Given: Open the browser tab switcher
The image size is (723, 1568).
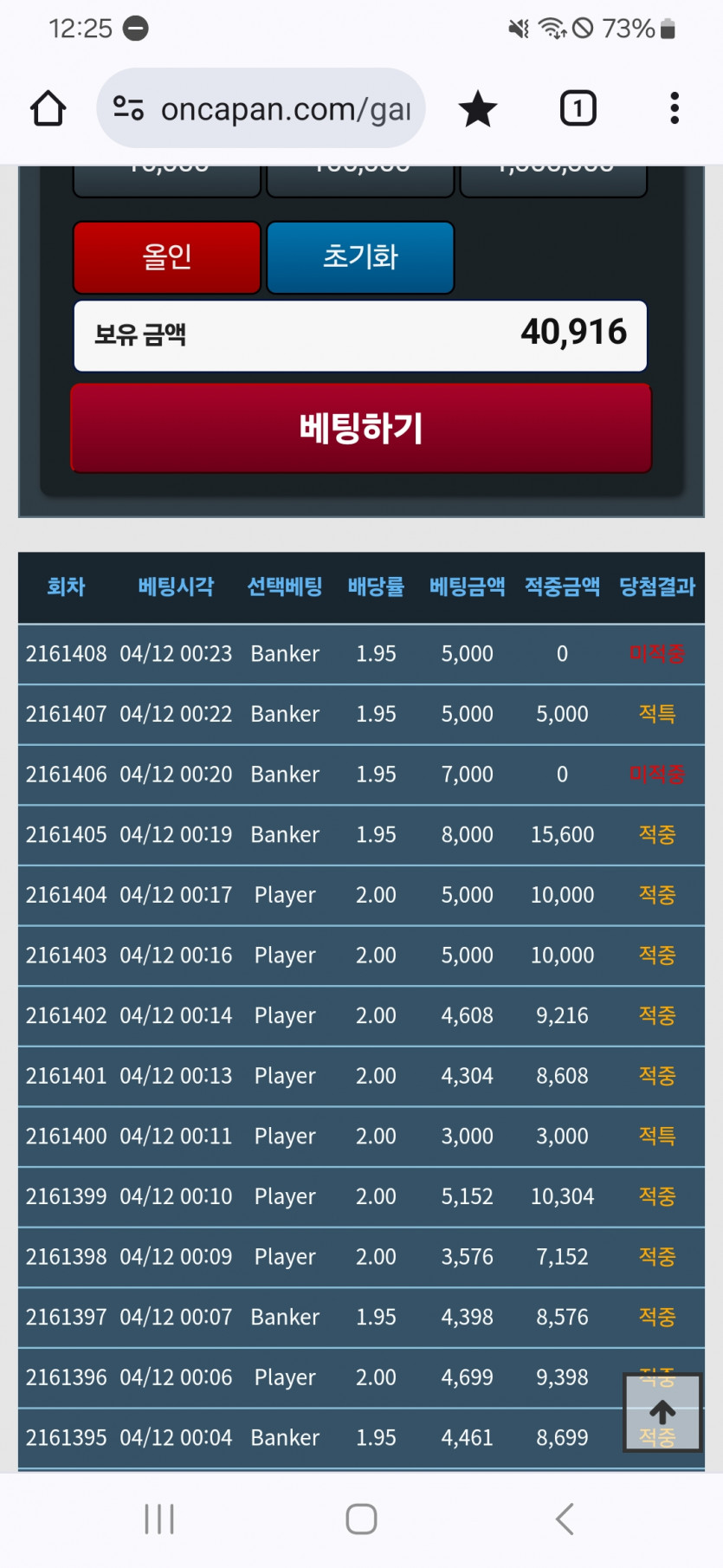Looking at the screenshot, I should (x=578, y=109).
